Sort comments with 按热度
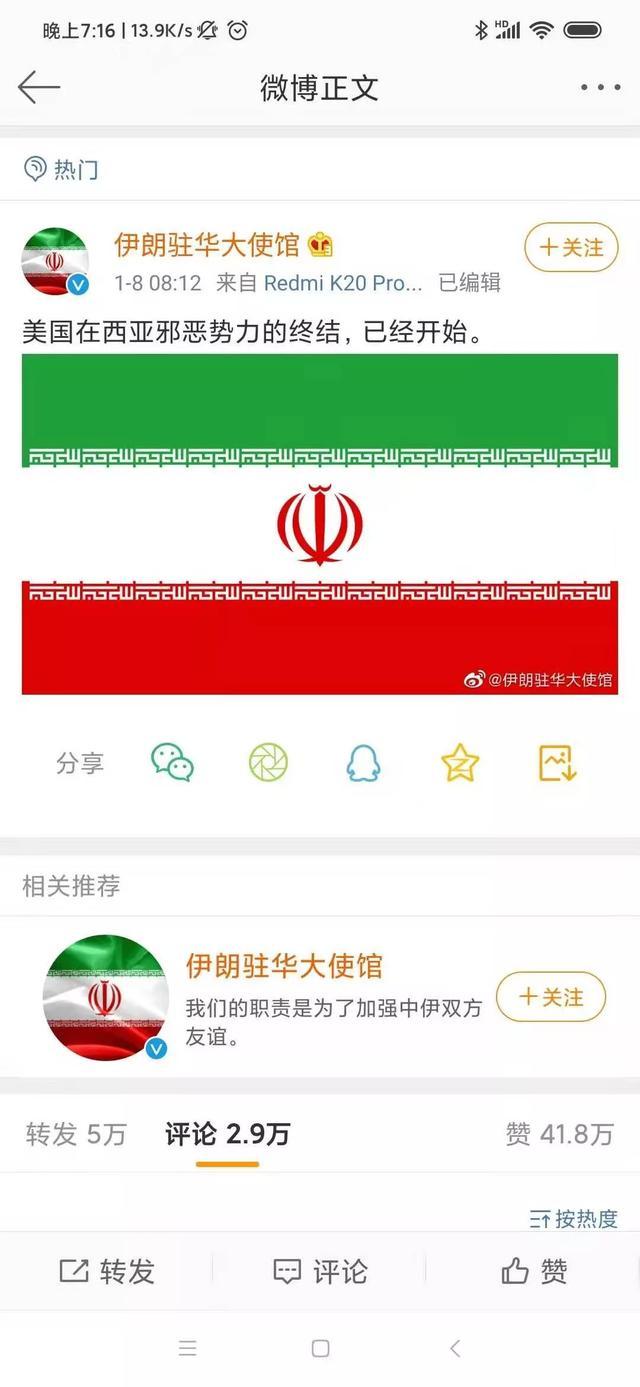640x1387 pixels. pyautogui.click(x=574, y=1219)
